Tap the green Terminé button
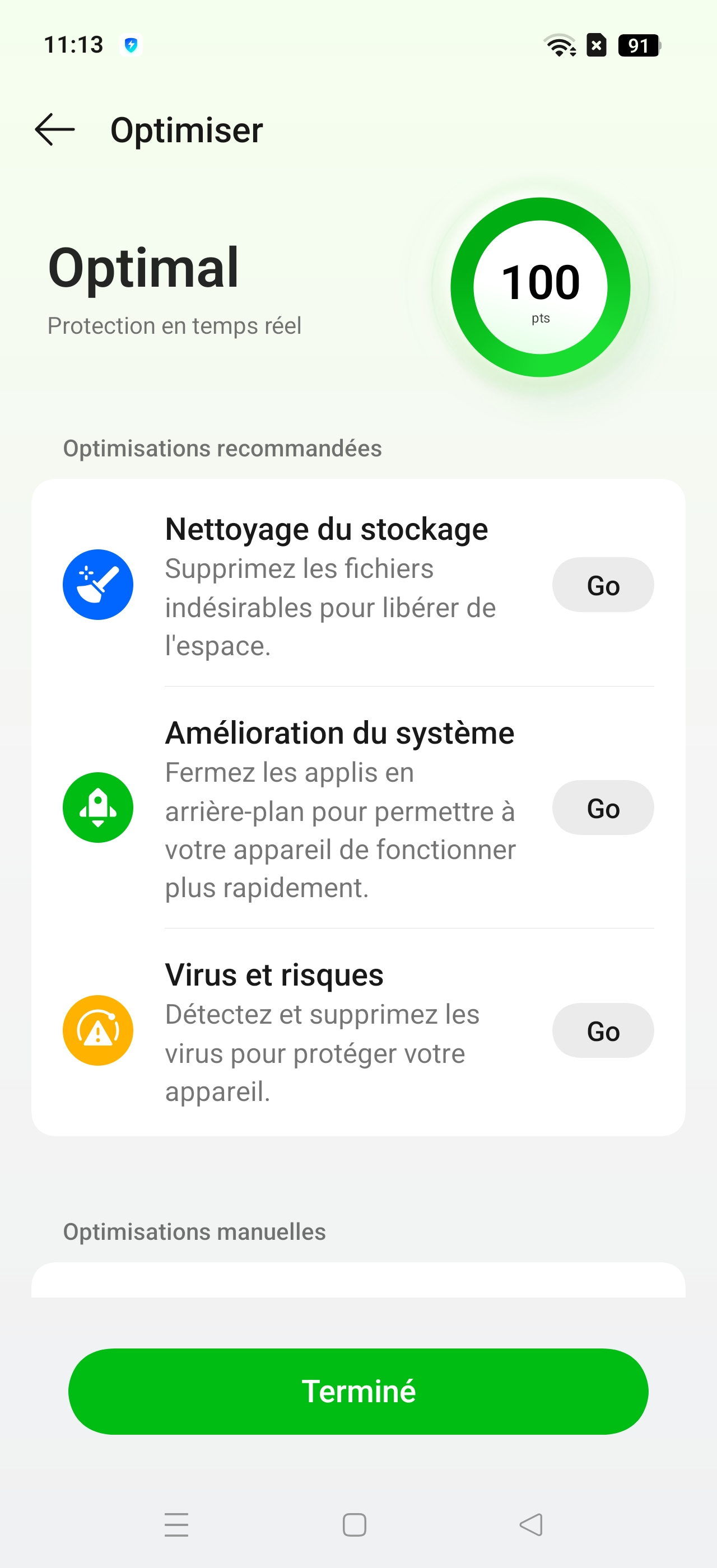The image size is (717, 1568). (x=358, y=1392)
